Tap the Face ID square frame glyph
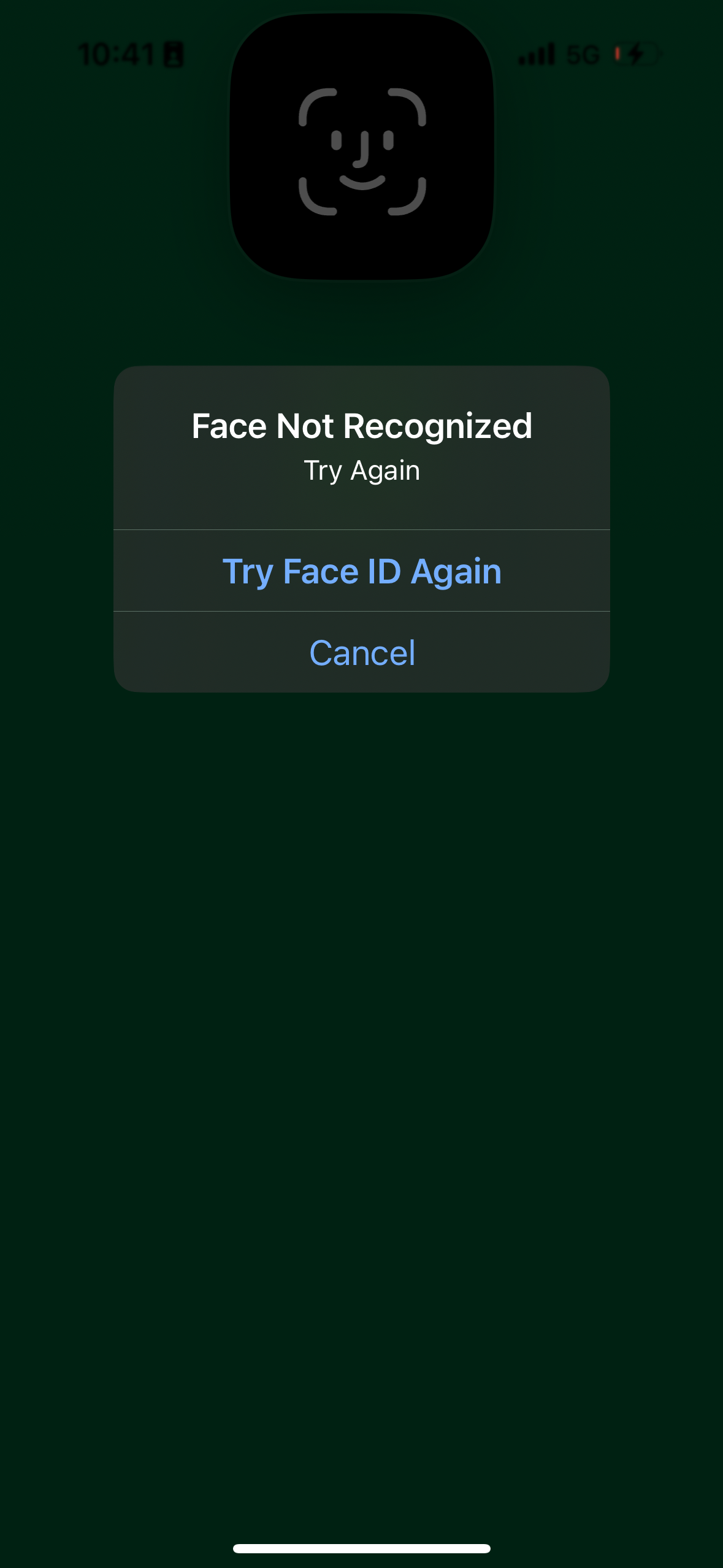Screen dimensions: 723x1568 [363, 150]
